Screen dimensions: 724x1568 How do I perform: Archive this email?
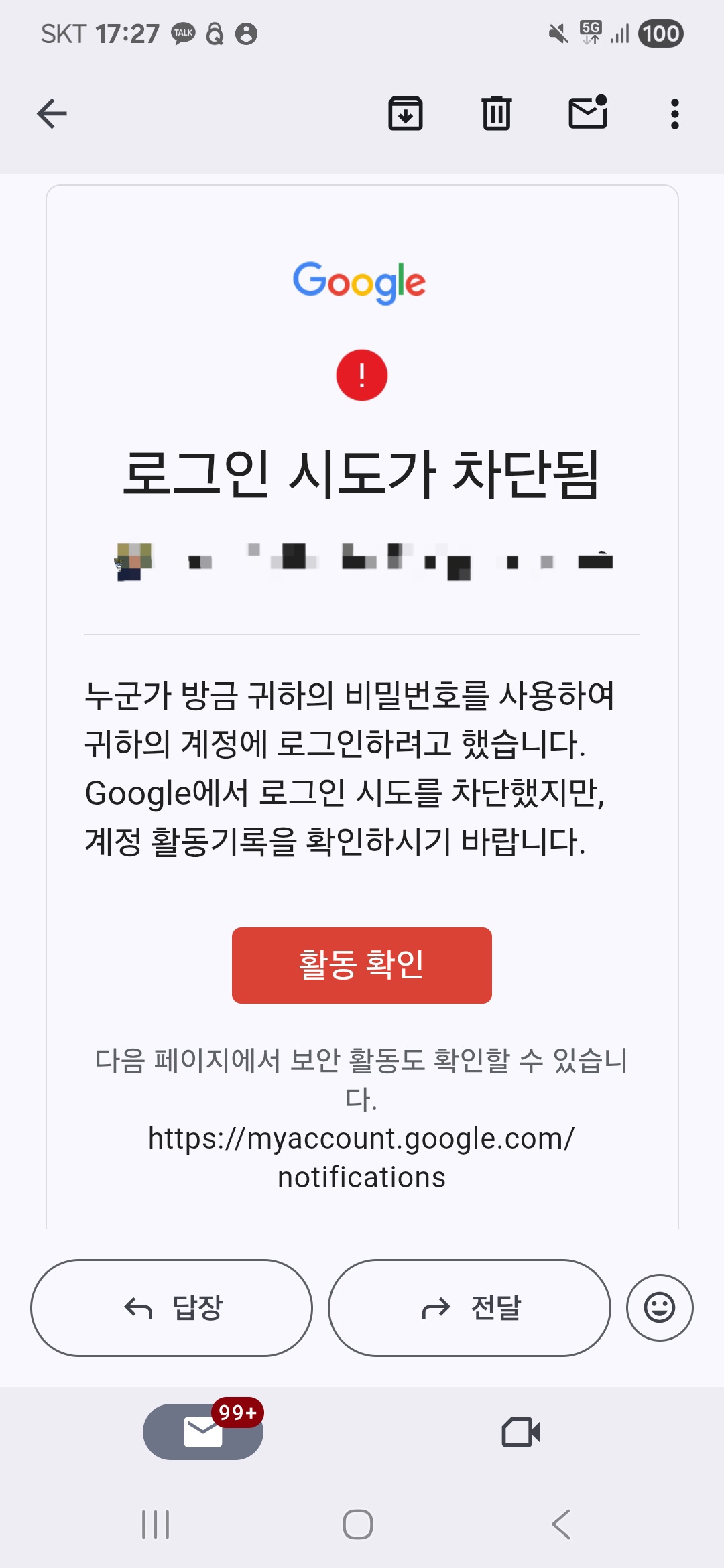(x=406, y=113)
